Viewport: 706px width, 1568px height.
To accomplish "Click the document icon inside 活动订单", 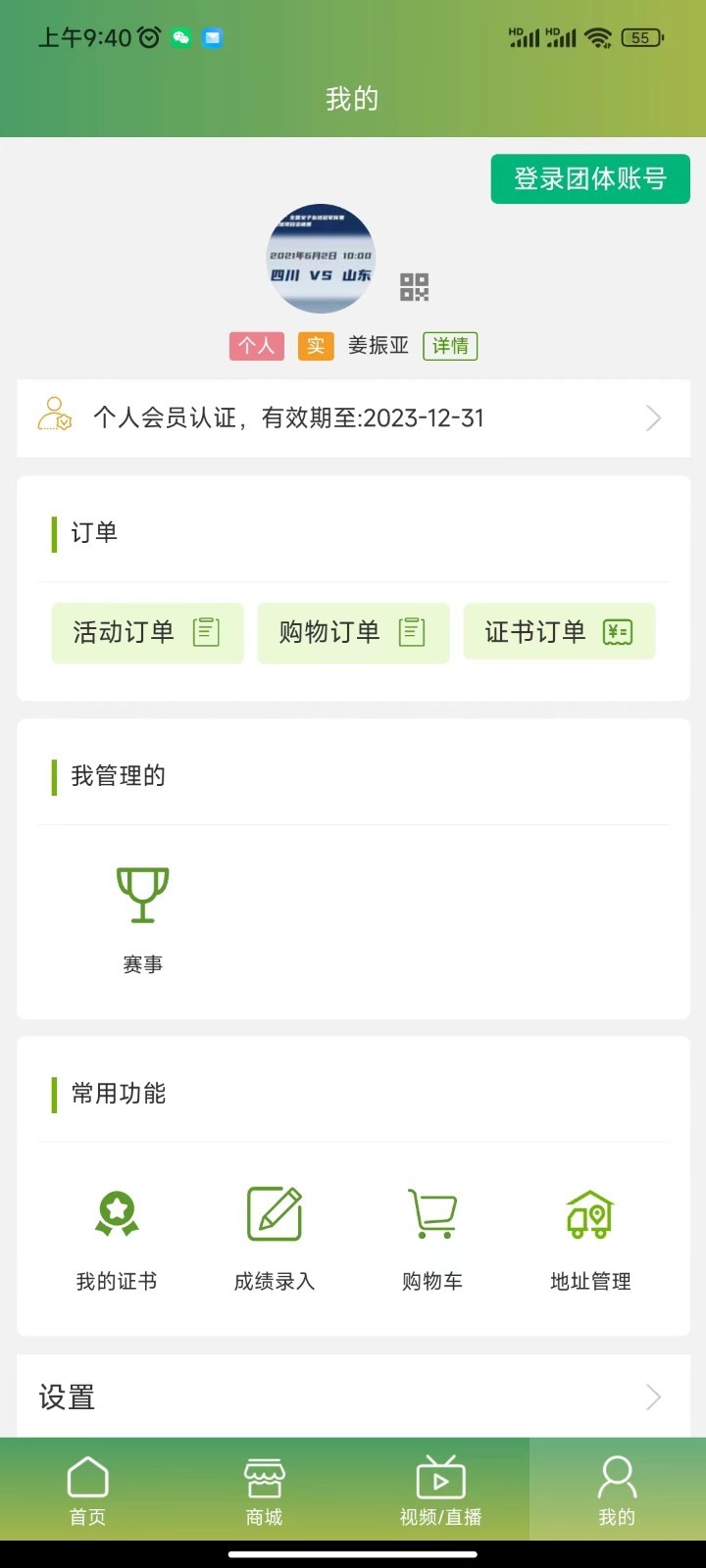I will 205,632.
